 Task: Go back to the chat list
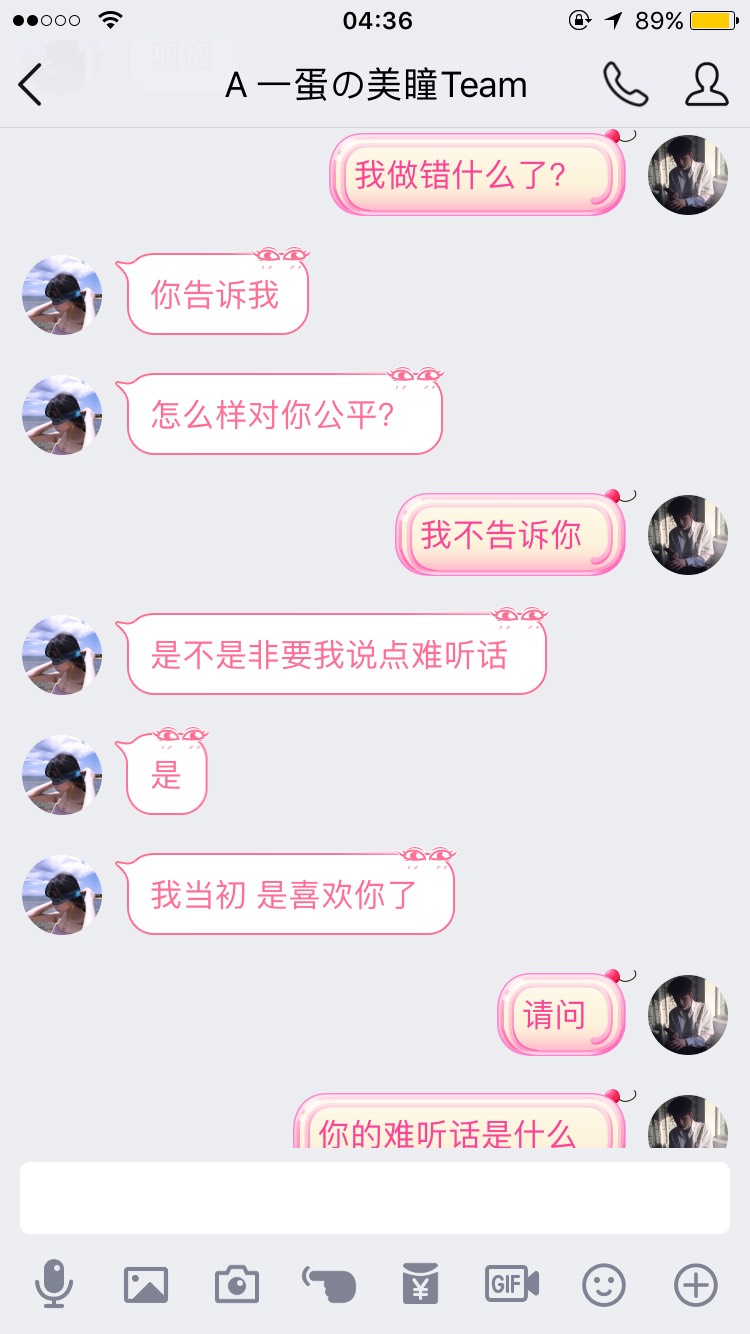point(30,85)
